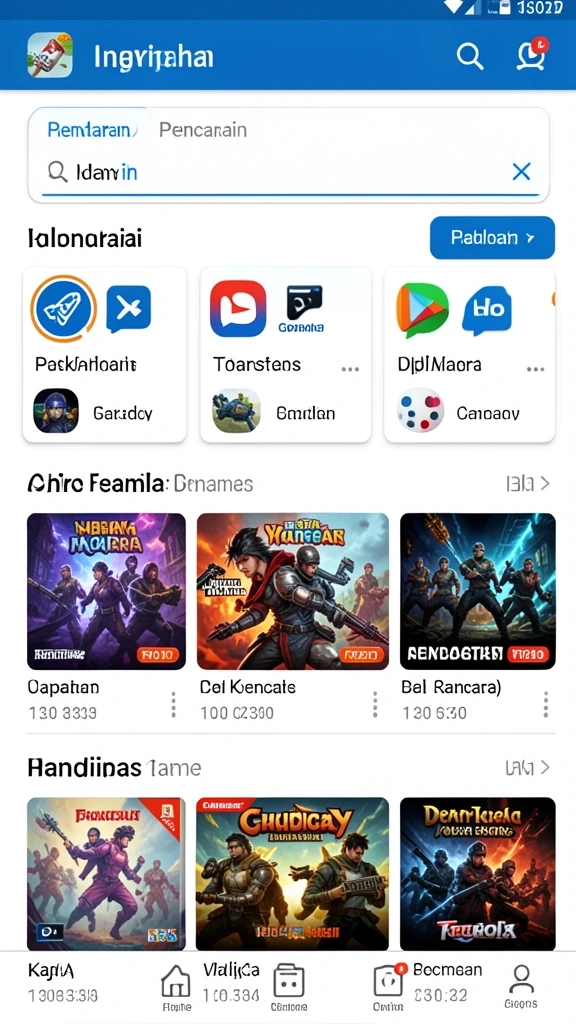Open the overflow menu for Cel Kencate
Image resolution: width=576 pixels, height=1024 pixels.
(375, 705)
